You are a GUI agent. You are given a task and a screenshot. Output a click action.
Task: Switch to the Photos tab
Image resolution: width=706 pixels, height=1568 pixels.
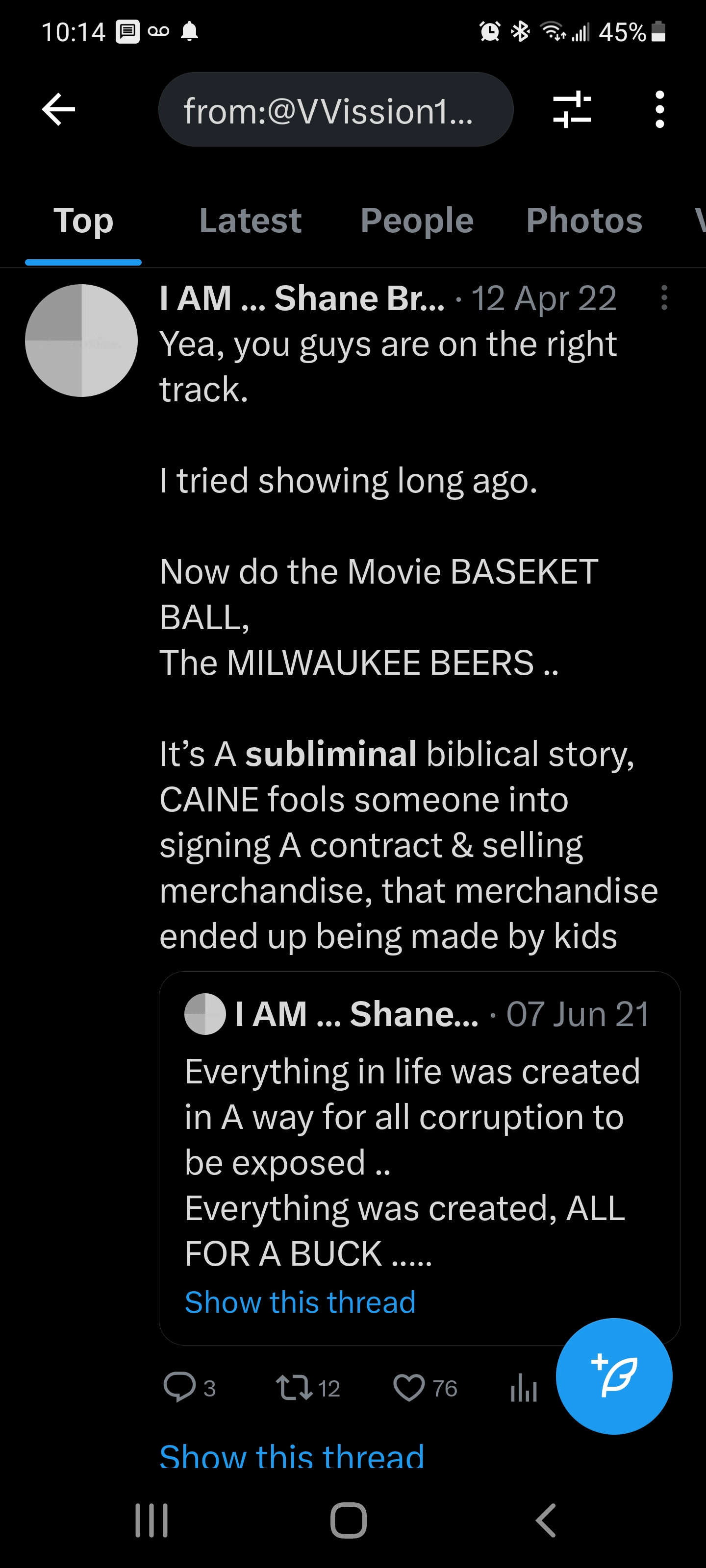point(583,220)
